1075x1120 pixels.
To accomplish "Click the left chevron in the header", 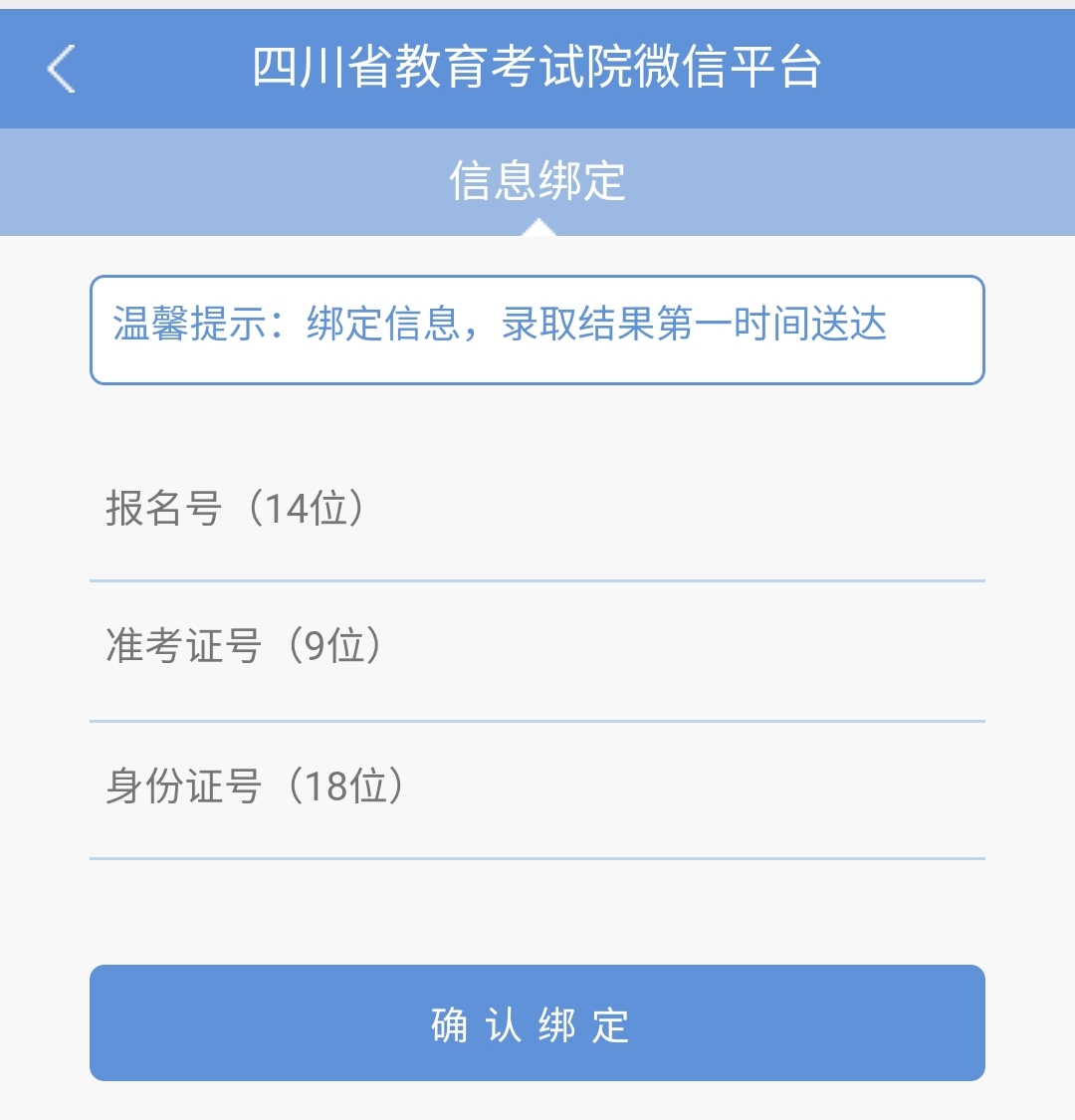I will point(62,70).
